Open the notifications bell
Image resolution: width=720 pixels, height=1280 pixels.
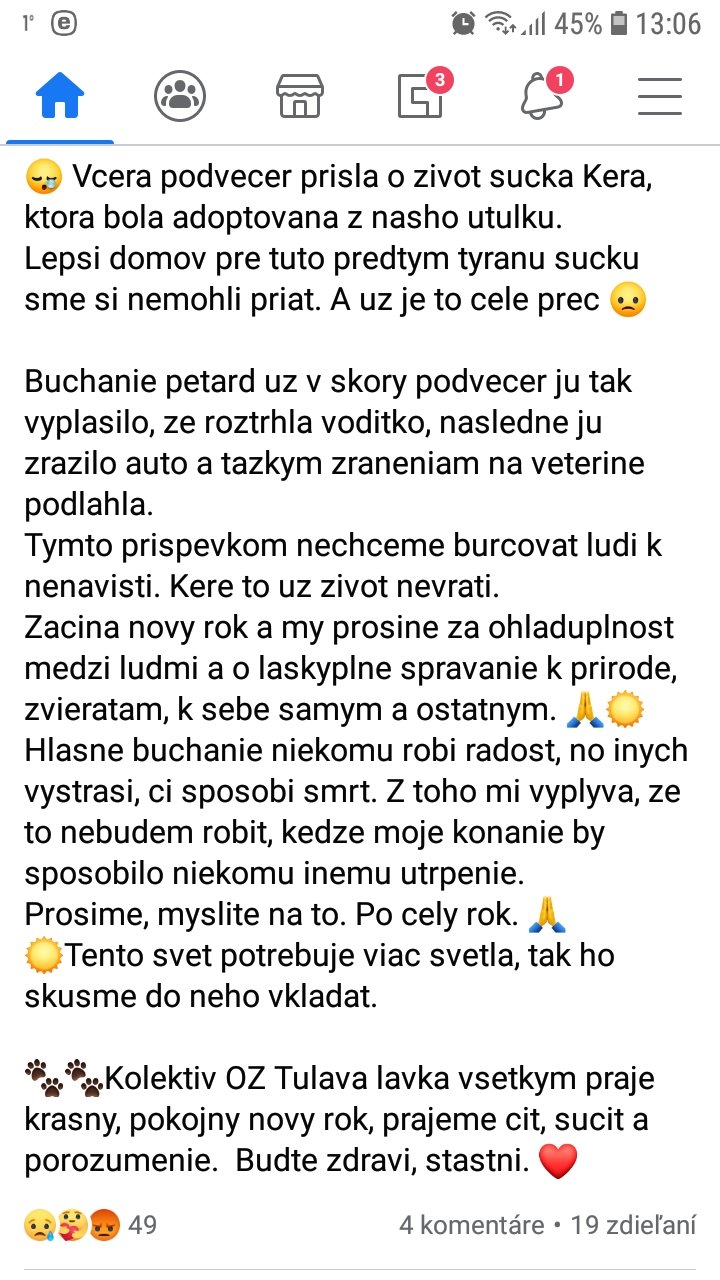tap(540, 97)
